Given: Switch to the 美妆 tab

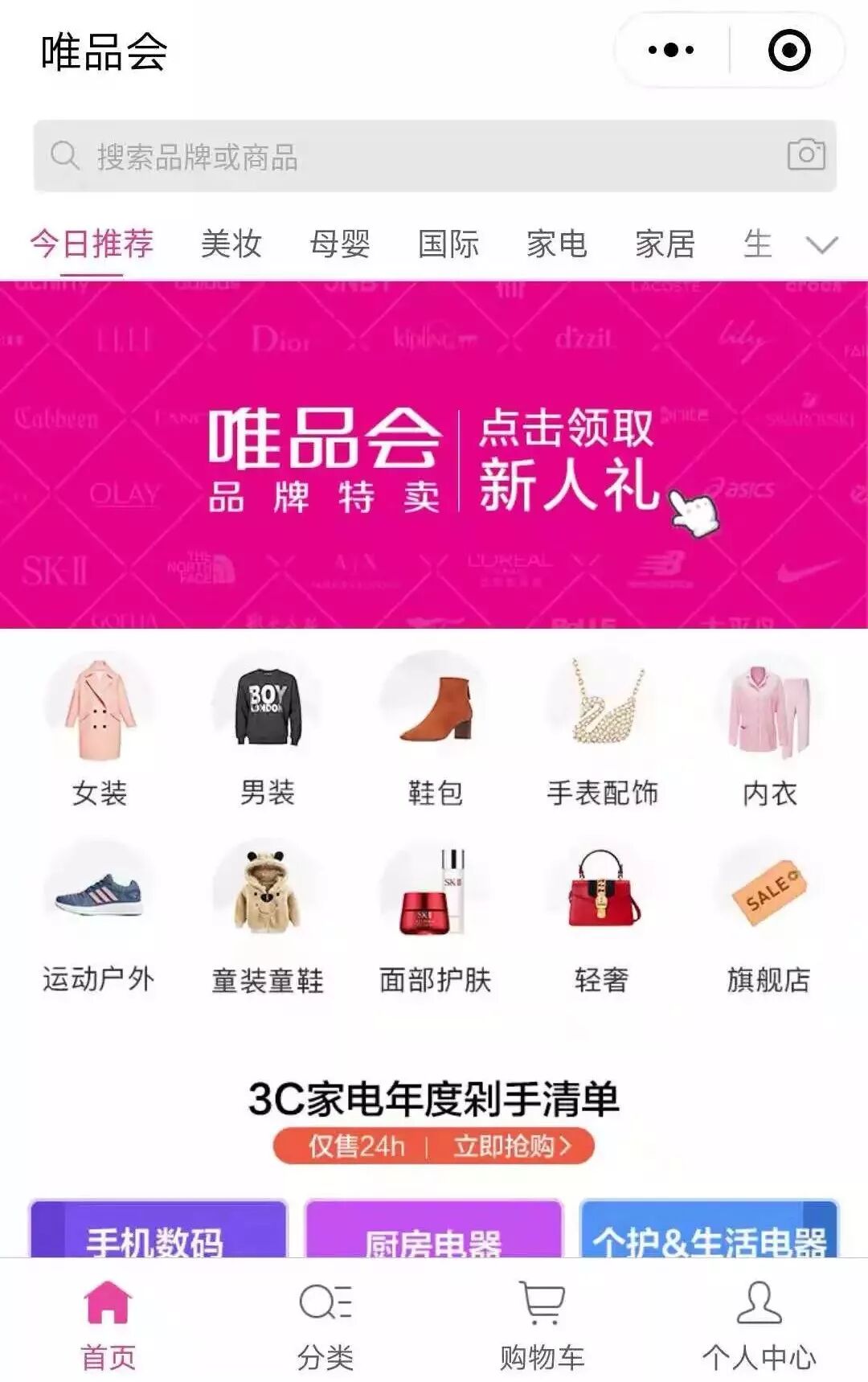Looking at the screenshot, I should pyautogui.click(x=231, y=244).
